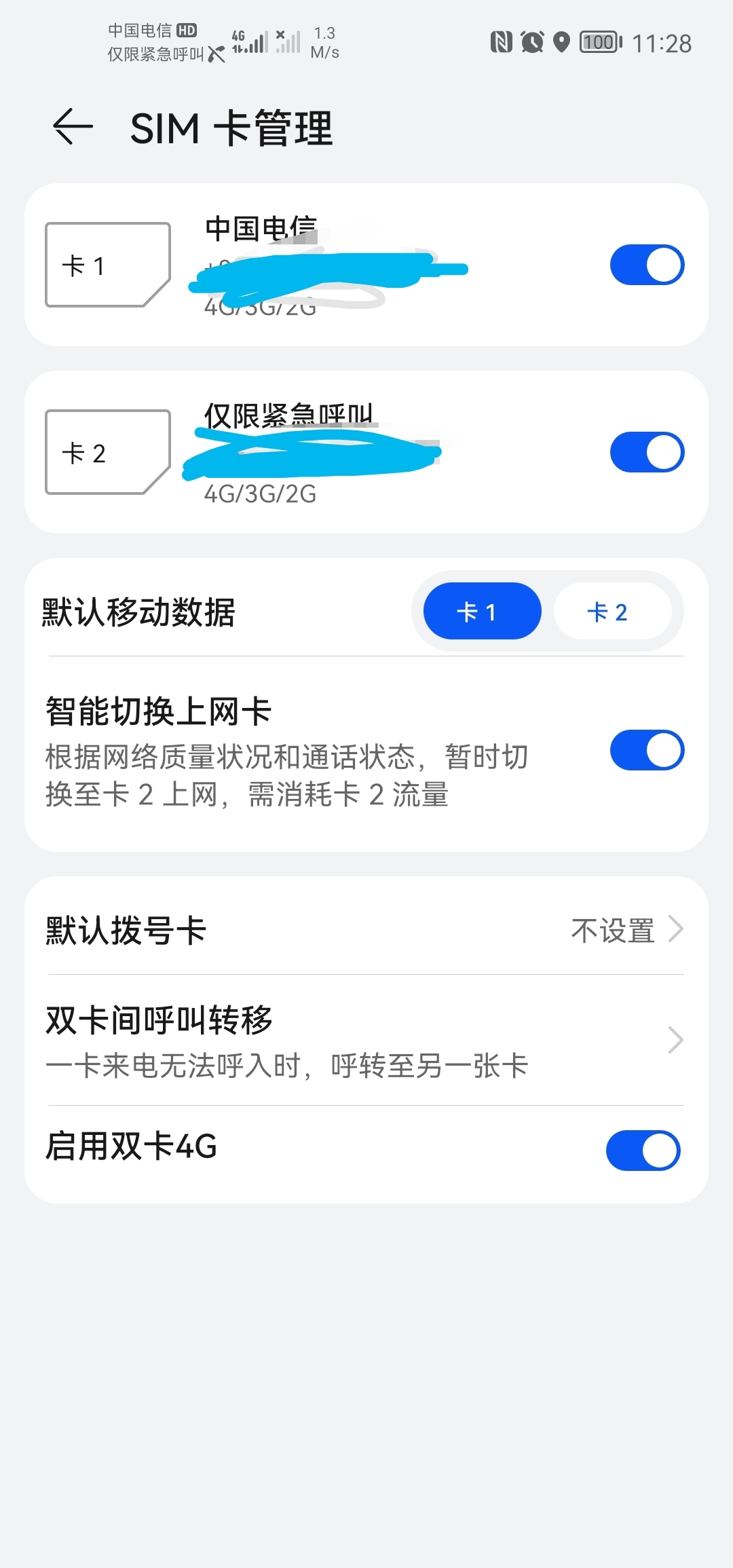
Task: Go back from SIM 卡管理
Action: (73, 127)
